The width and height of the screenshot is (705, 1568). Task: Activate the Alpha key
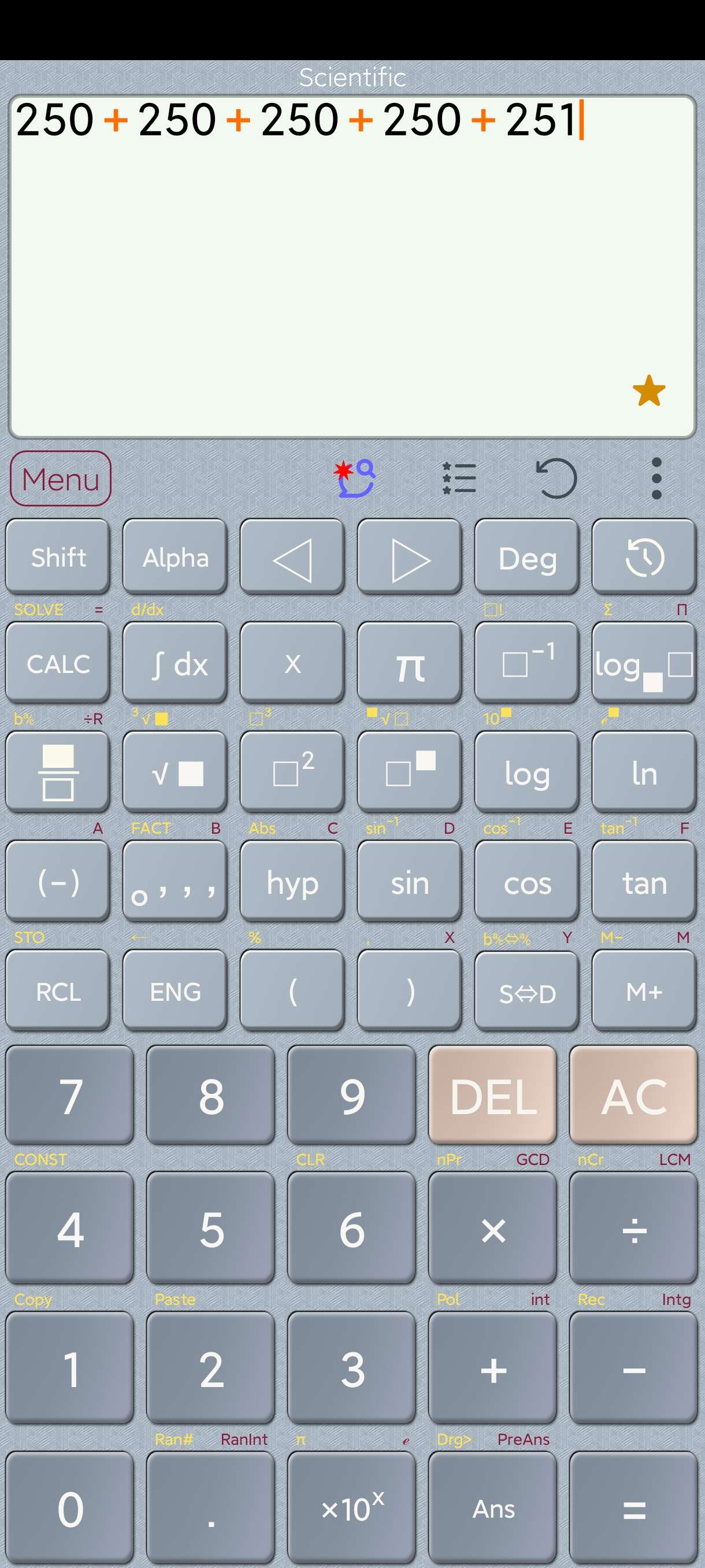coord(175,557)
